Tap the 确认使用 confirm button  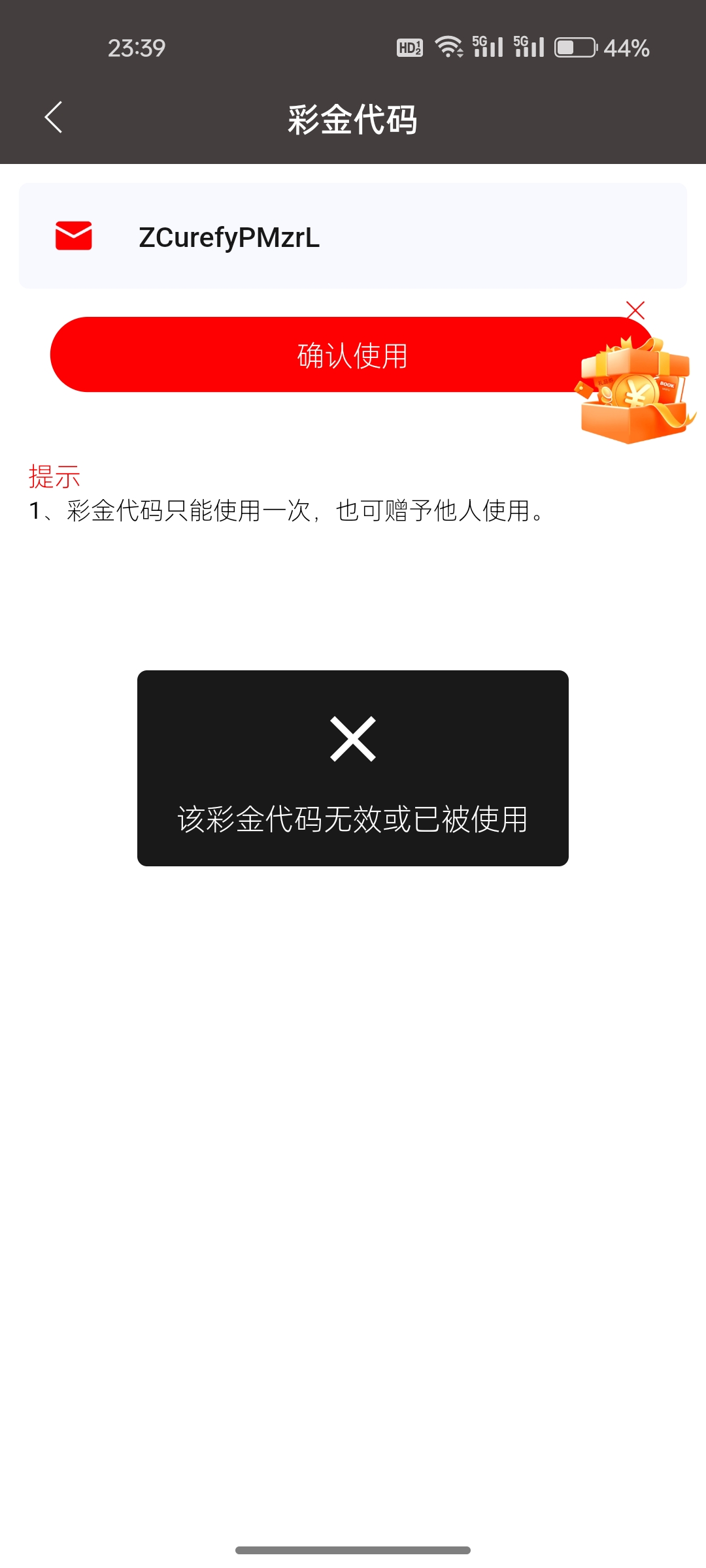click(x=314, y=355)
